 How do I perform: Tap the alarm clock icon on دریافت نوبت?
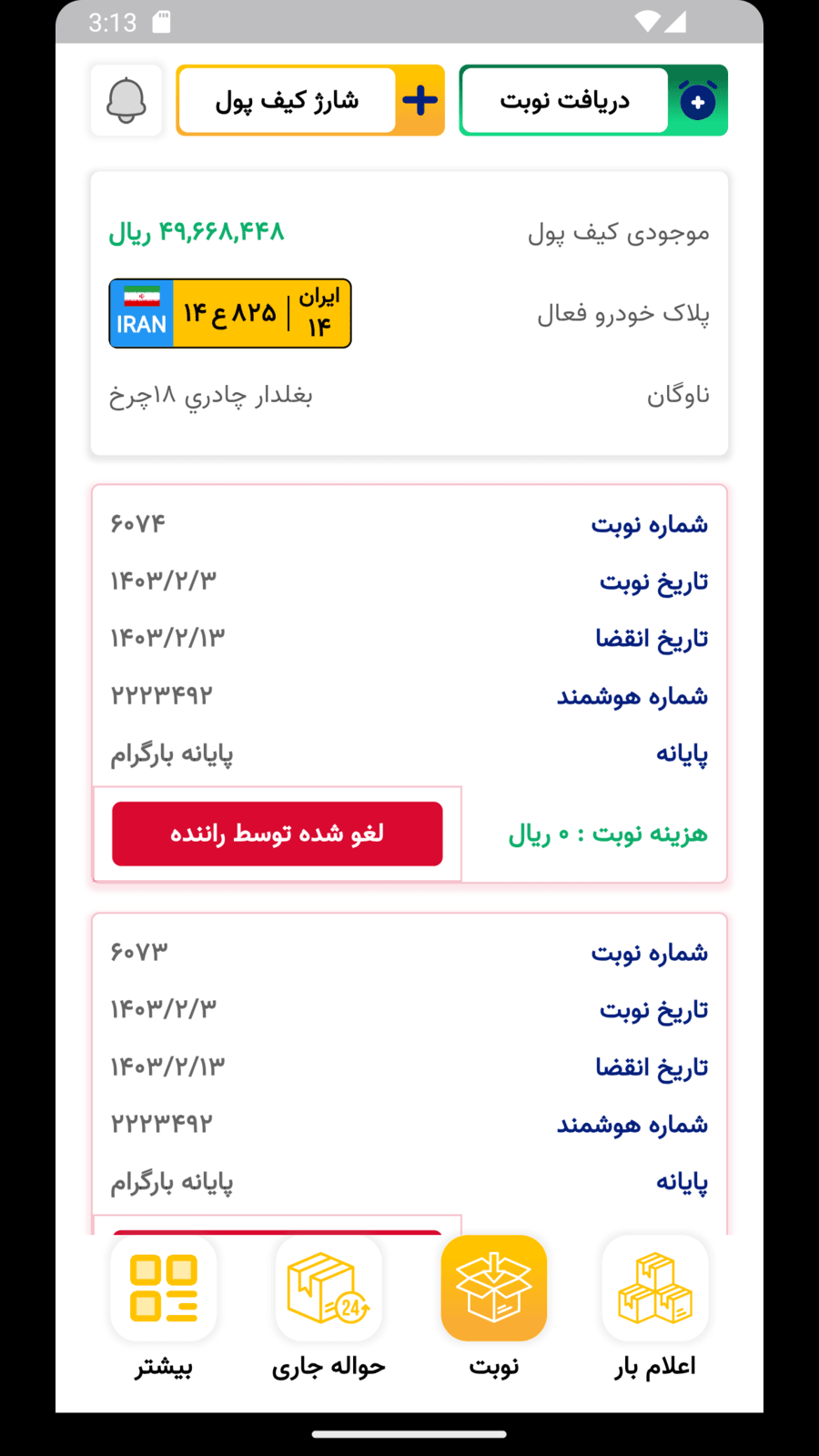tap(698, 100)
